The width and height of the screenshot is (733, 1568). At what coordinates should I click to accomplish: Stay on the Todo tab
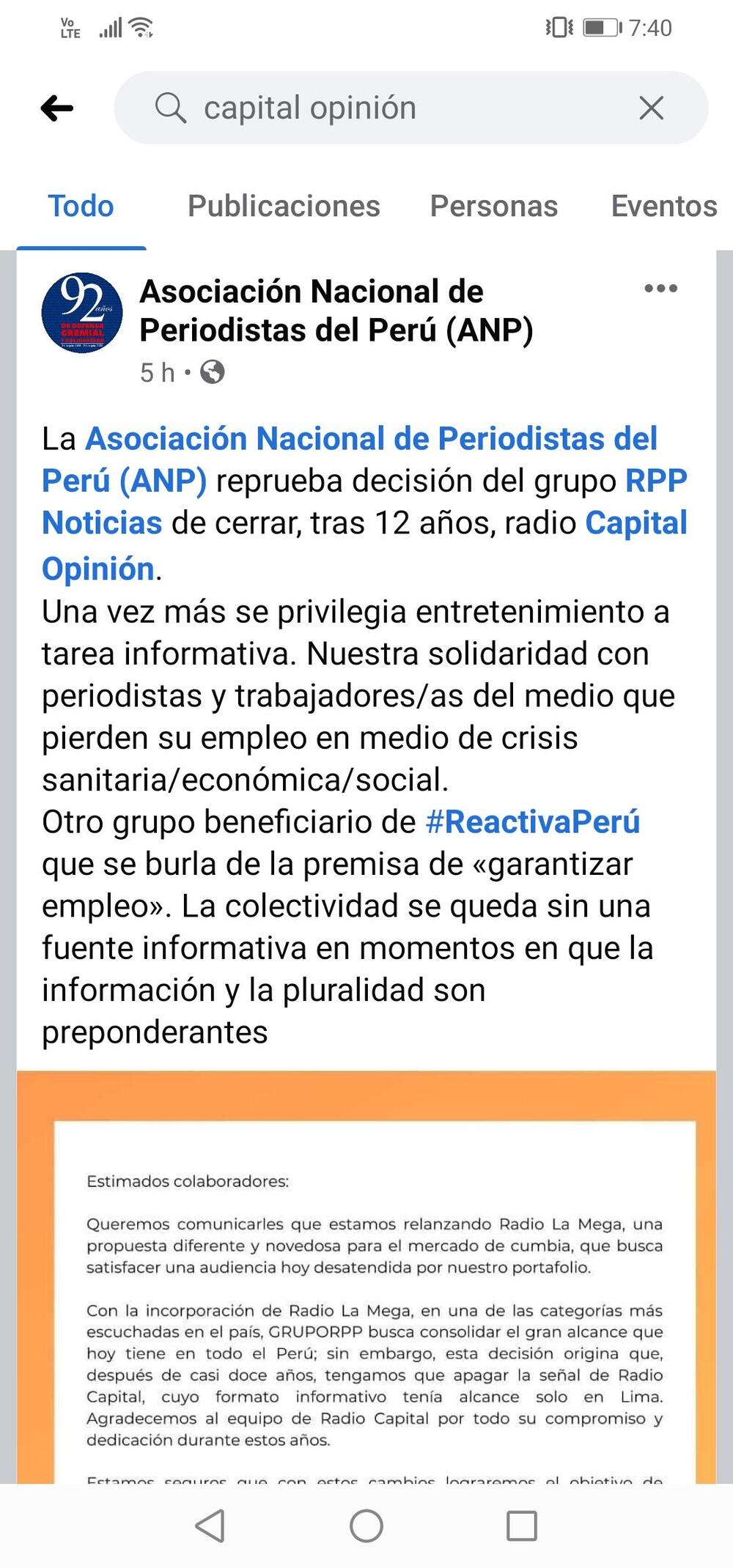coord(79,207)
